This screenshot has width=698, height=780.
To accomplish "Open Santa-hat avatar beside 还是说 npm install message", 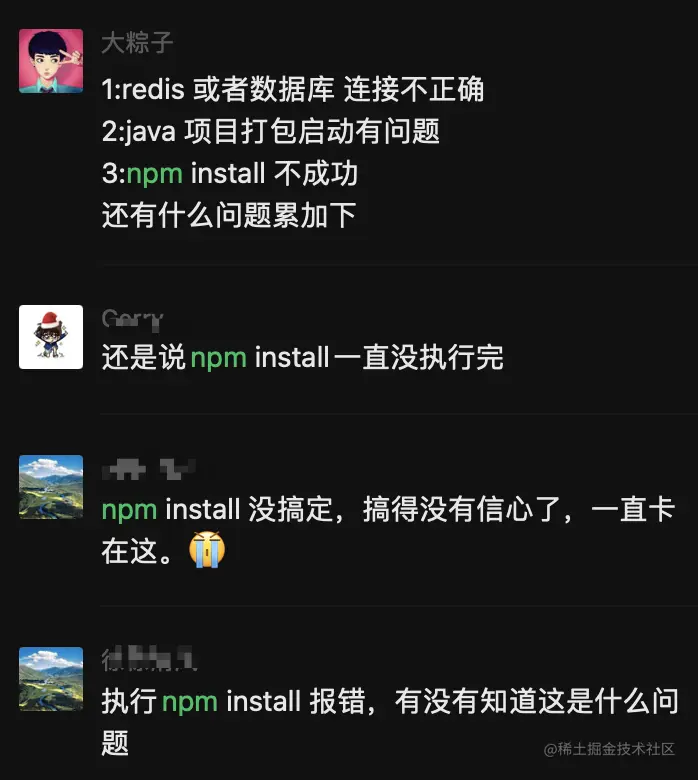I will coord(51,337).
